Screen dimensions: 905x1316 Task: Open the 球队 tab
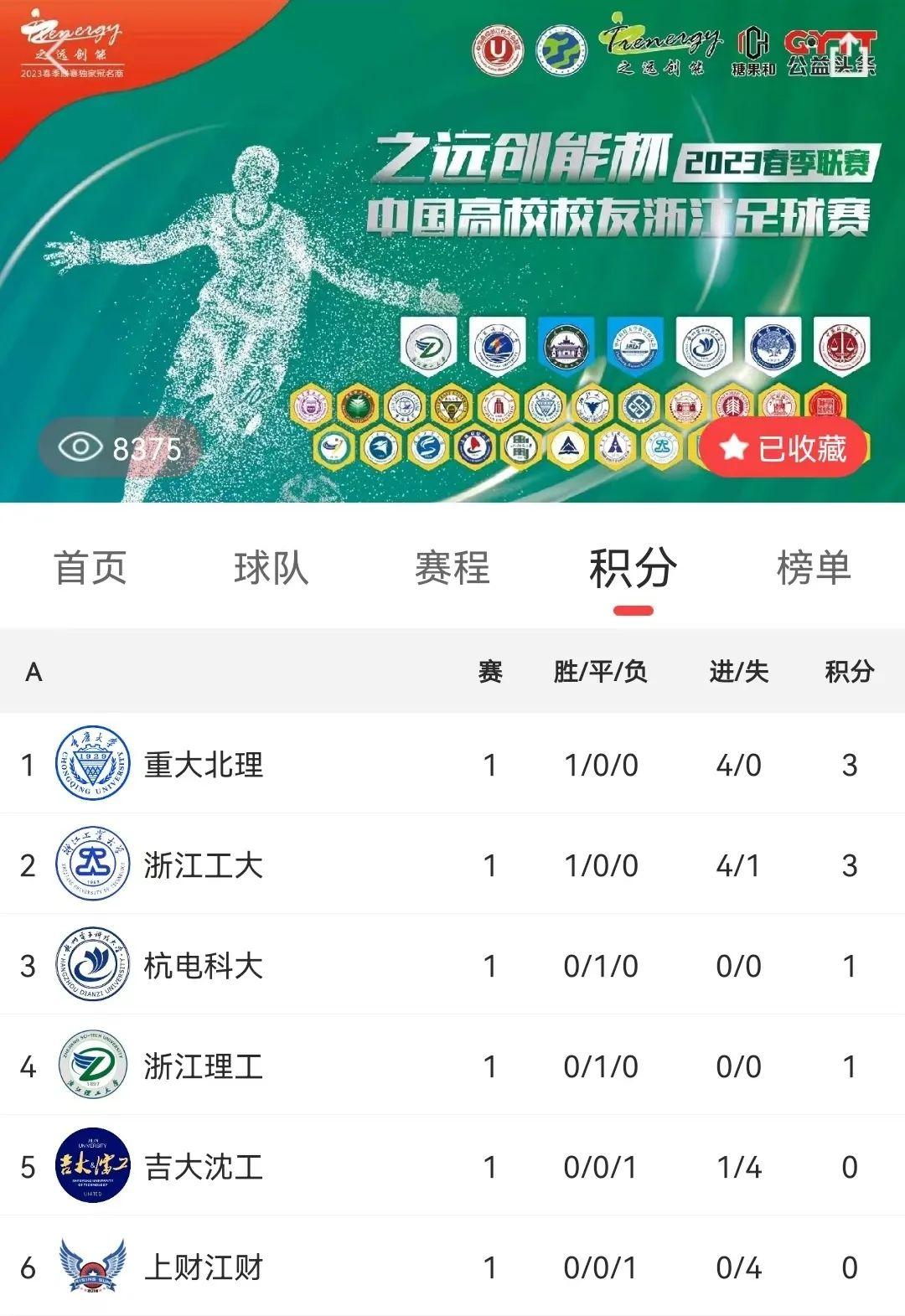click(x=271, y=568)
